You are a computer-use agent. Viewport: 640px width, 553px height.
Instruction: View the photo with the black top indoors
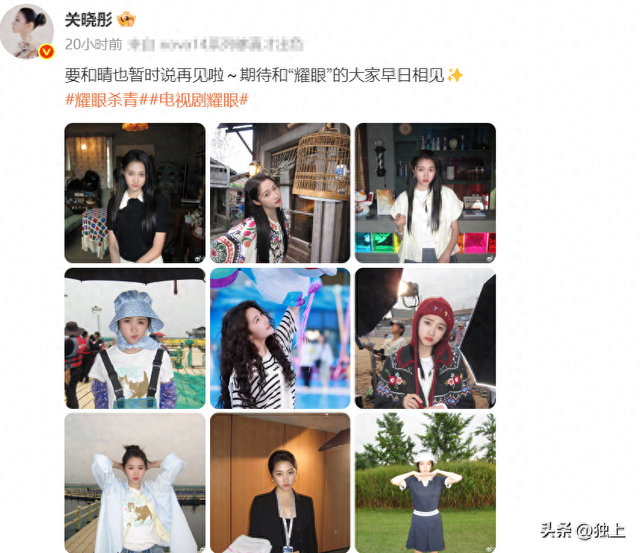(135, 193)
